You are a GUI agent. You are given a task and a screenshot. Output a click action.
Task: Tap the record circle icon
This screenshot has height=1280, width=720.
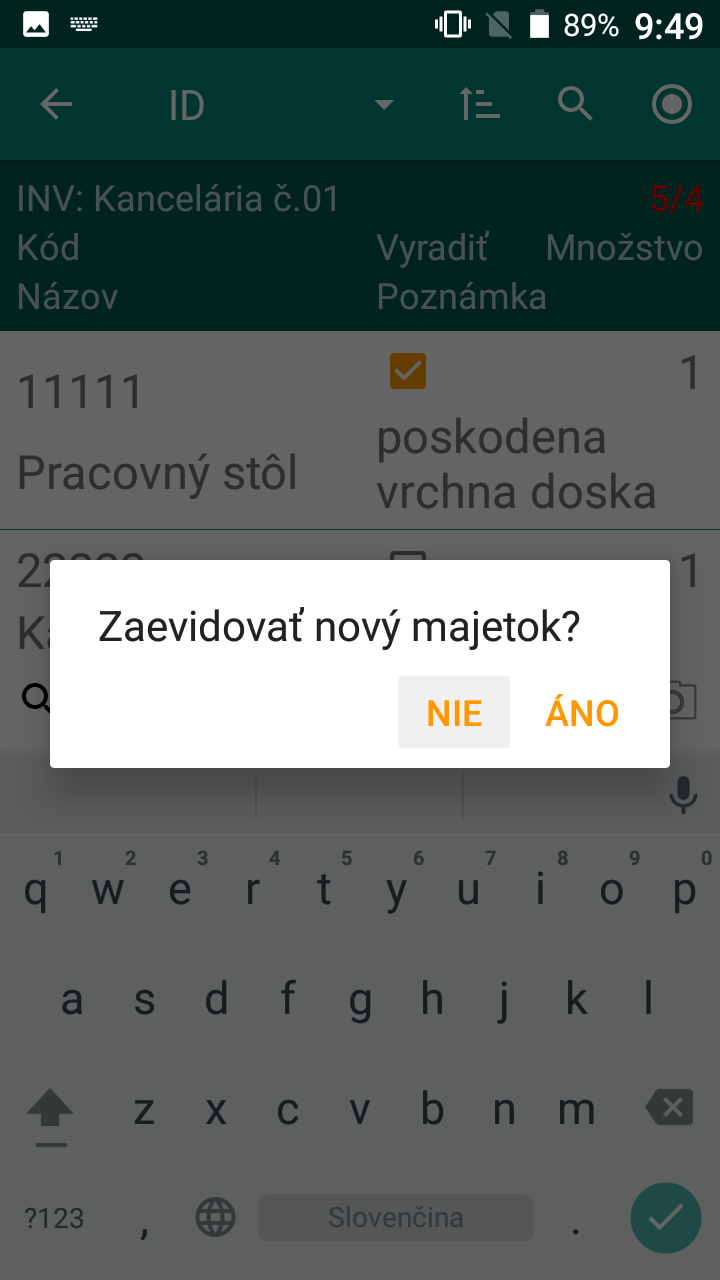coord(672,104)
